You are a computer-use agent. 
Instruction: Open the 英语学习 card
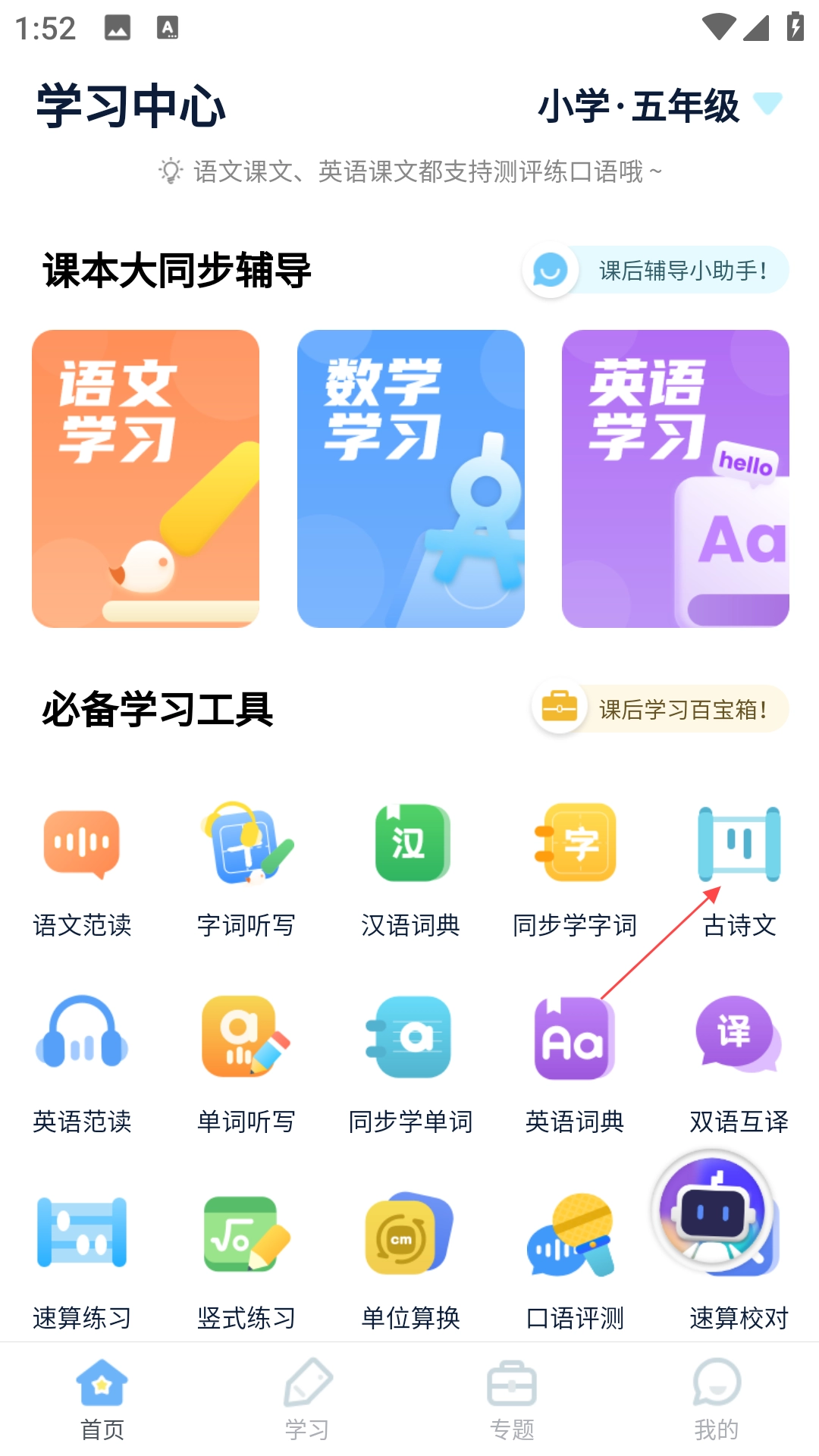pos(675,479)
